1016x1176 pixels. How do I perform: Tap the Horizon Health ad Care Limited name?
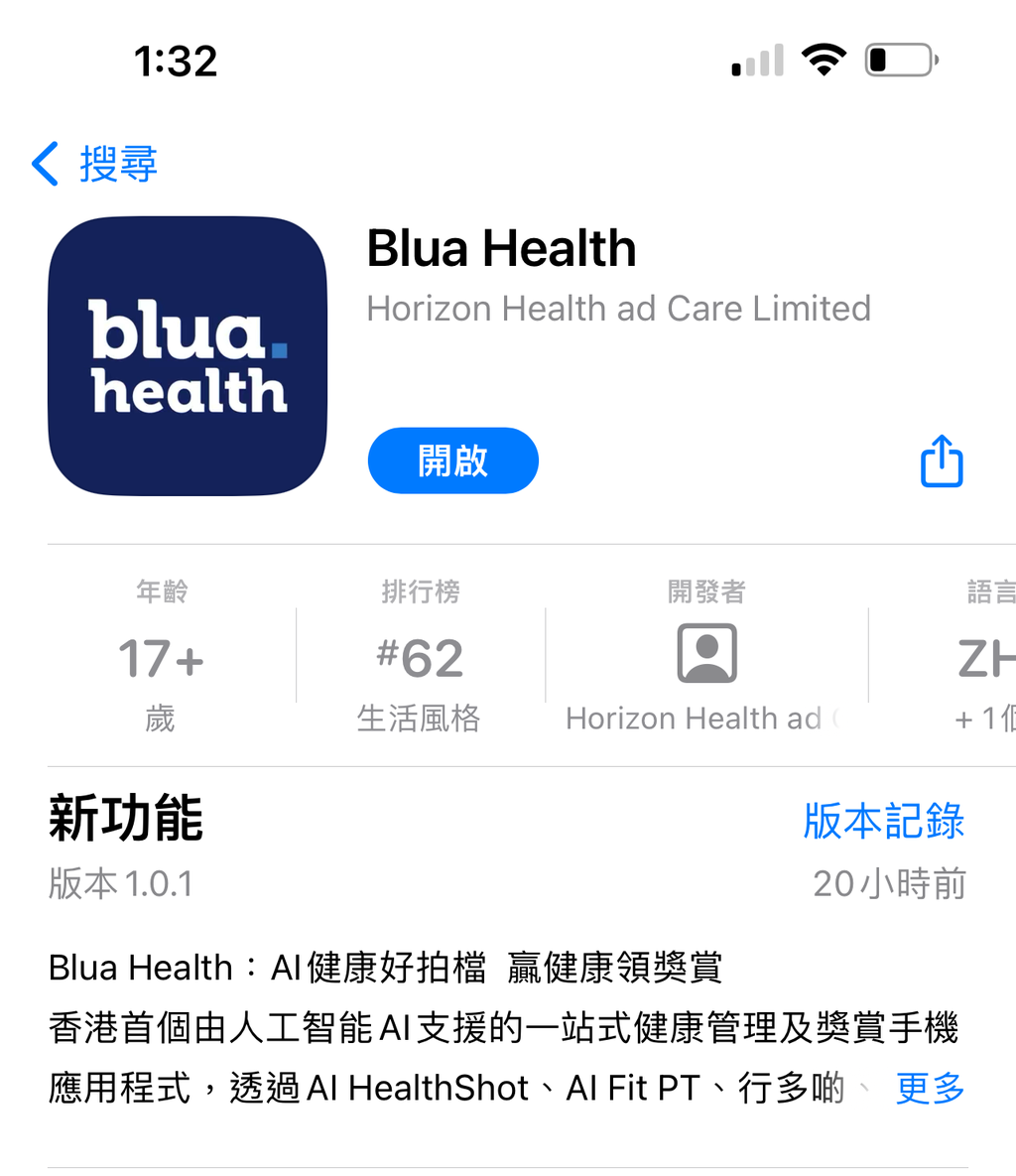tap(618, 309)
